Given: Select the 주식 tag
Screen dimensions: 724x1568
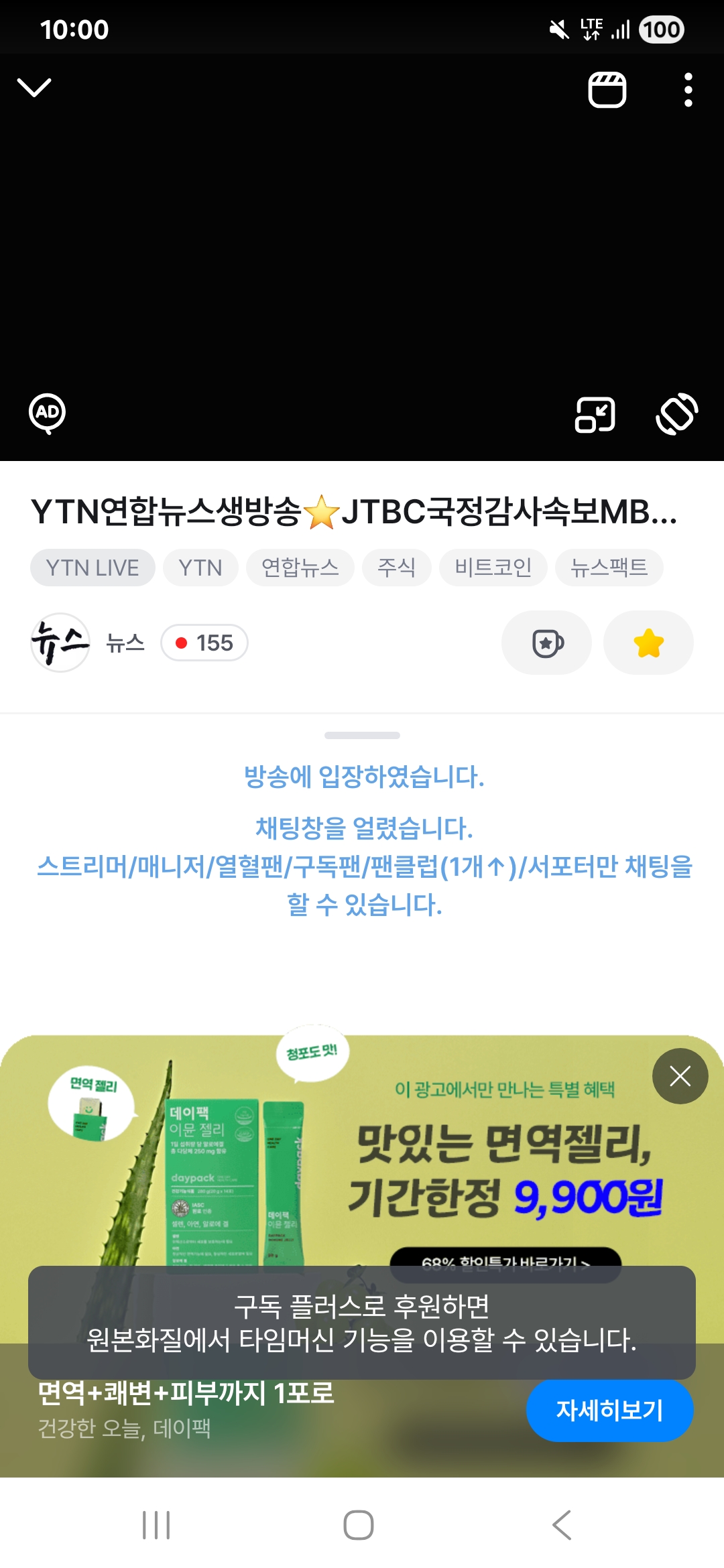Looking at the screenshot, I should coord(396,568).
